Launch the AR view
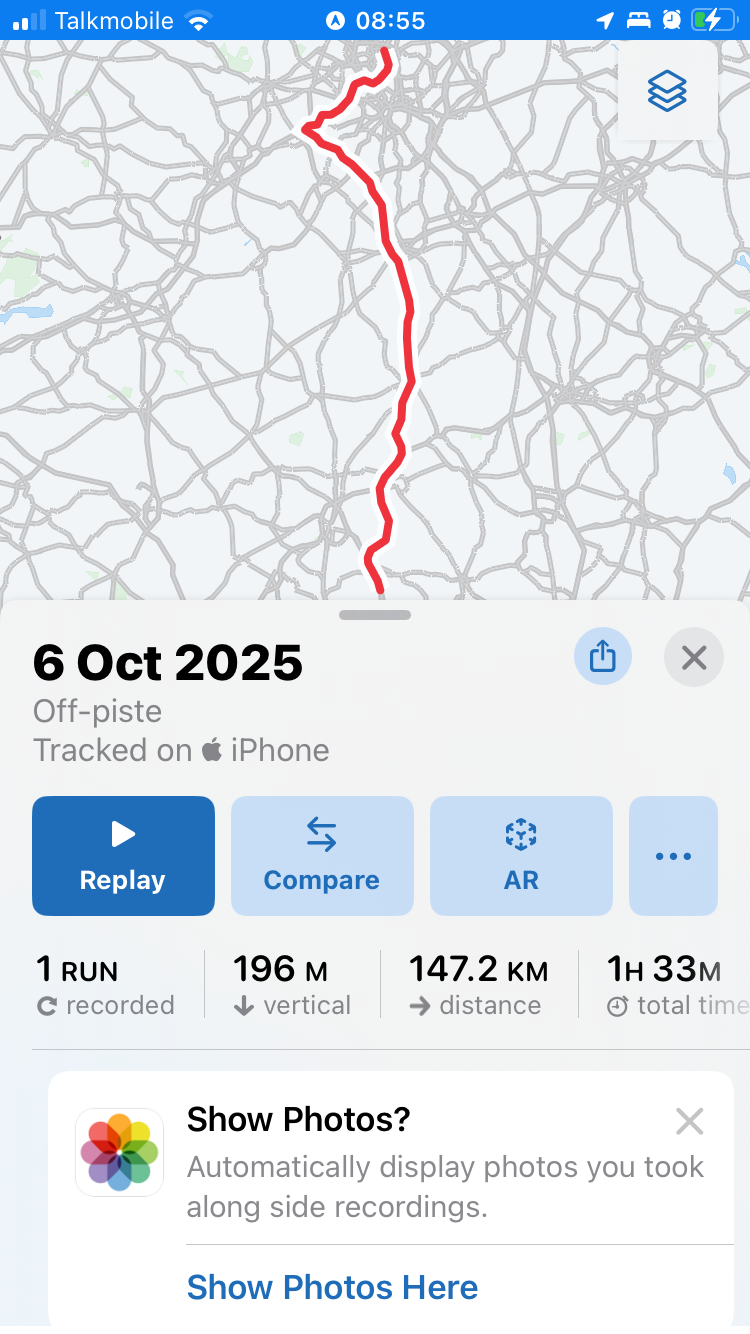 click(x=521, y=855)
